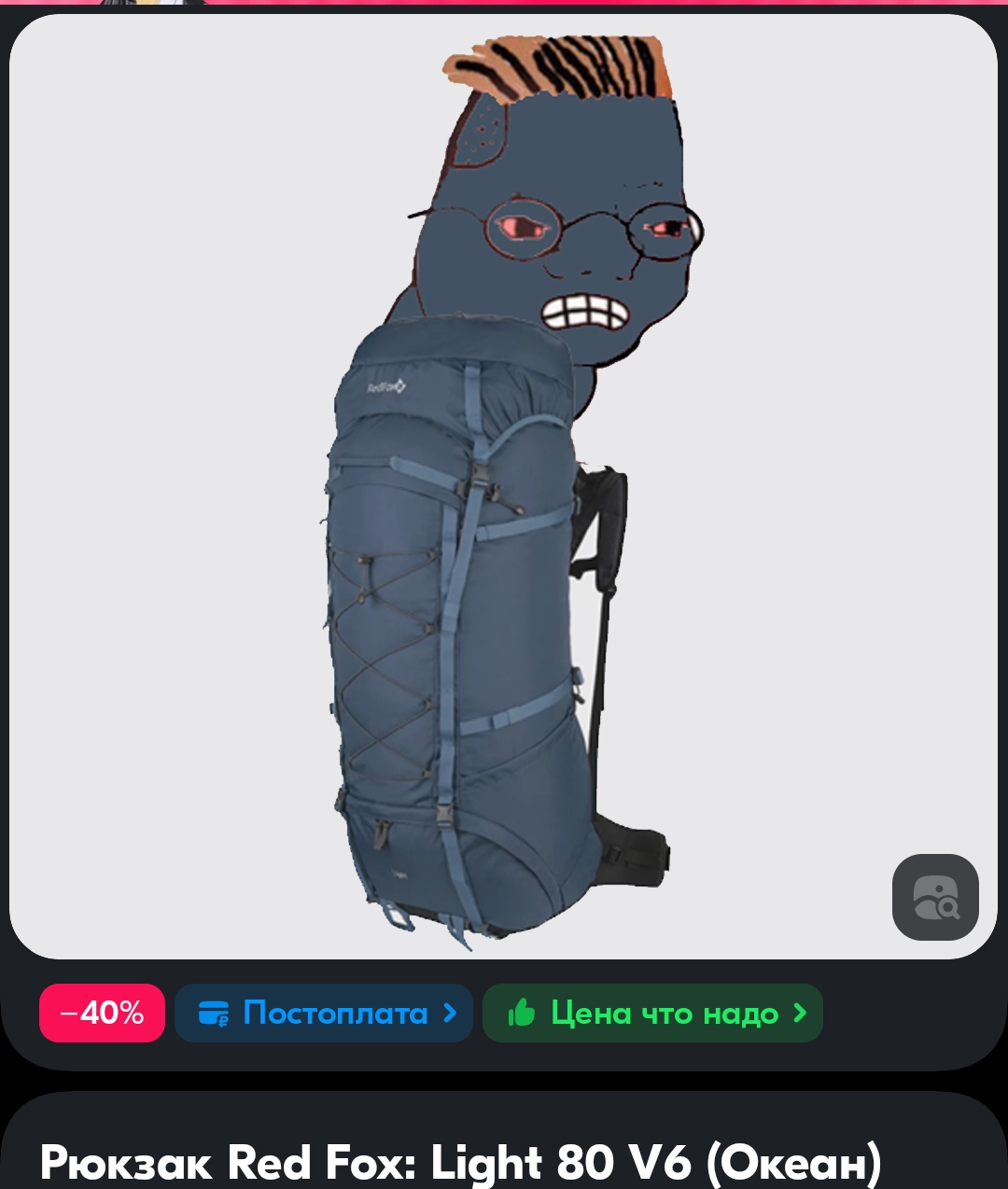The height and width of the screenshot is (1189, 1008).
Task: Open the Red Fox backpack product image
Action: (503, 486)
